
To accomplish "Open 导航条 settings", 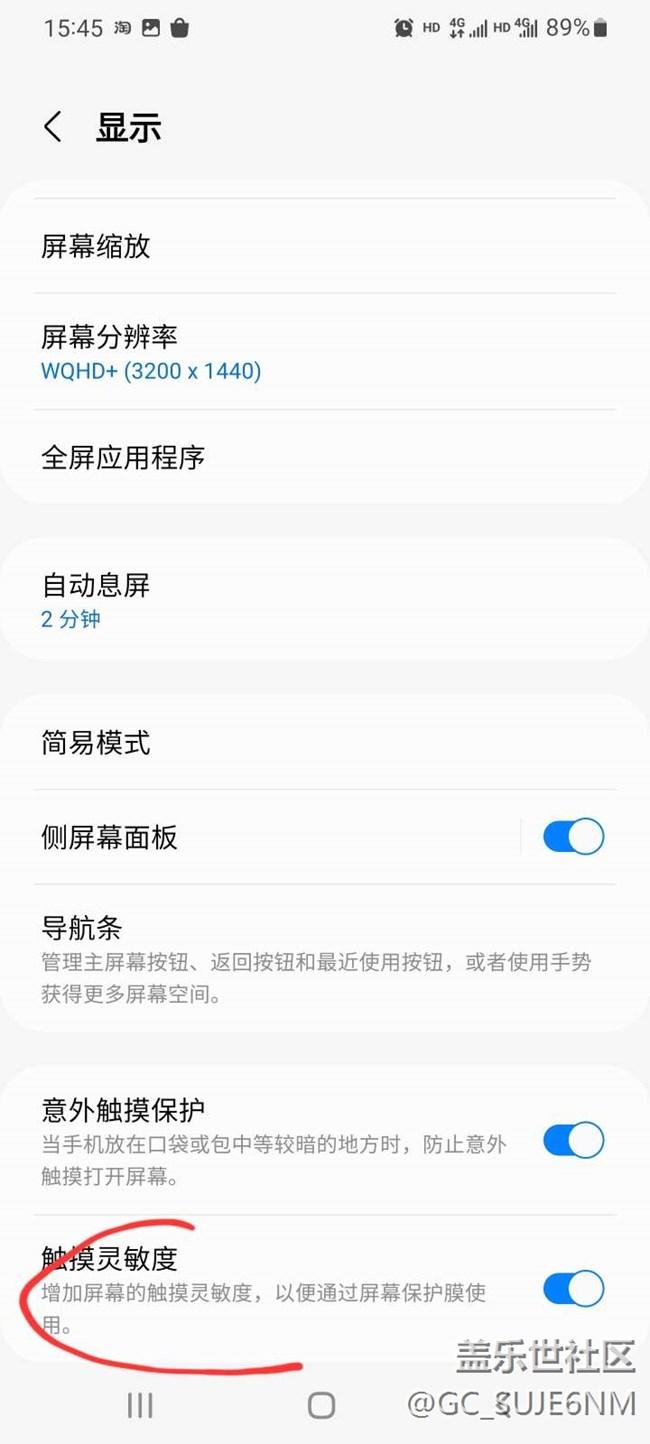I will pos(325,958).
